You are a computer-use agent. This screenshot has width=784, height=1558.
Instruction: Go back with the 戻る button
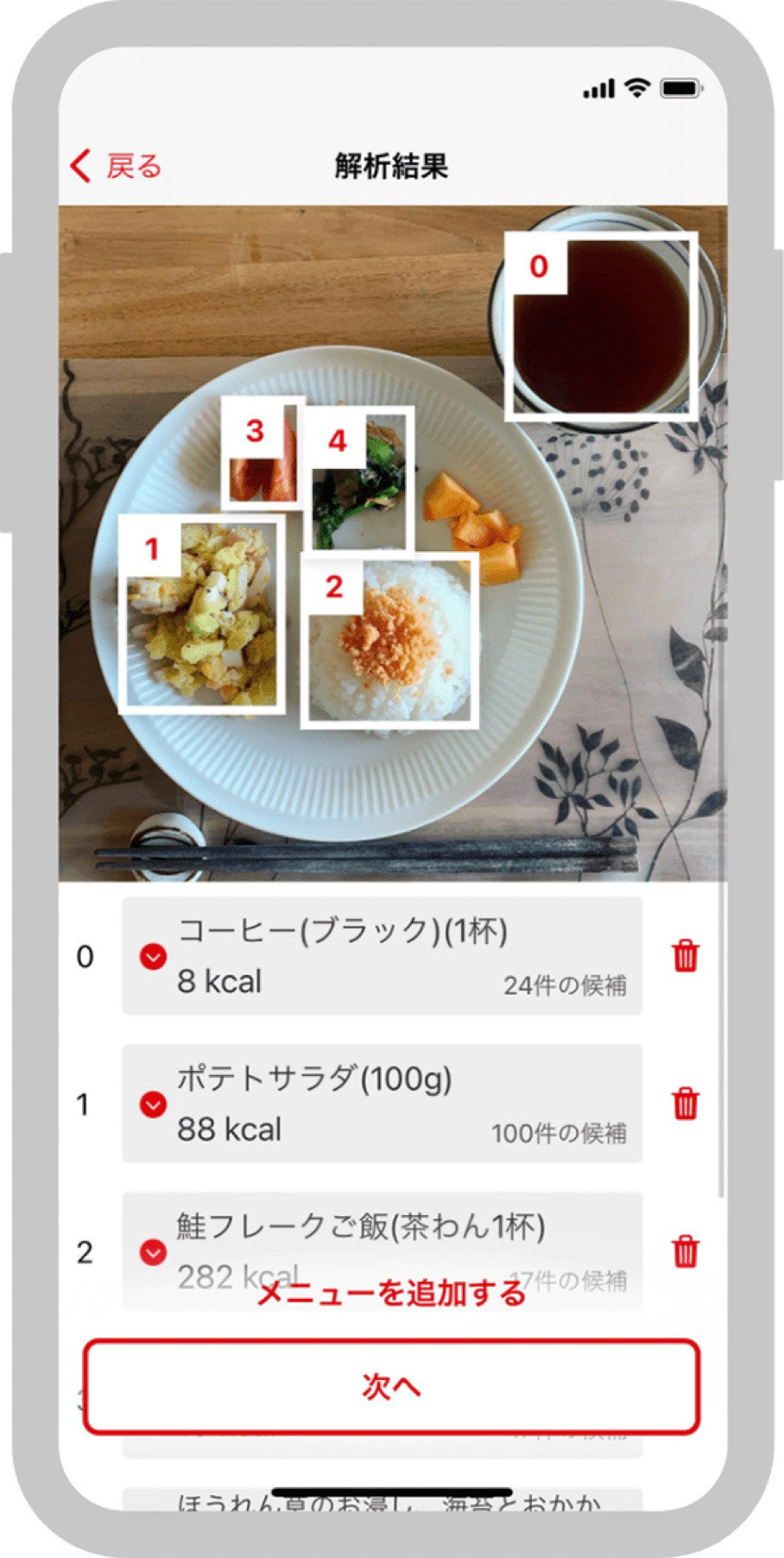117,166
